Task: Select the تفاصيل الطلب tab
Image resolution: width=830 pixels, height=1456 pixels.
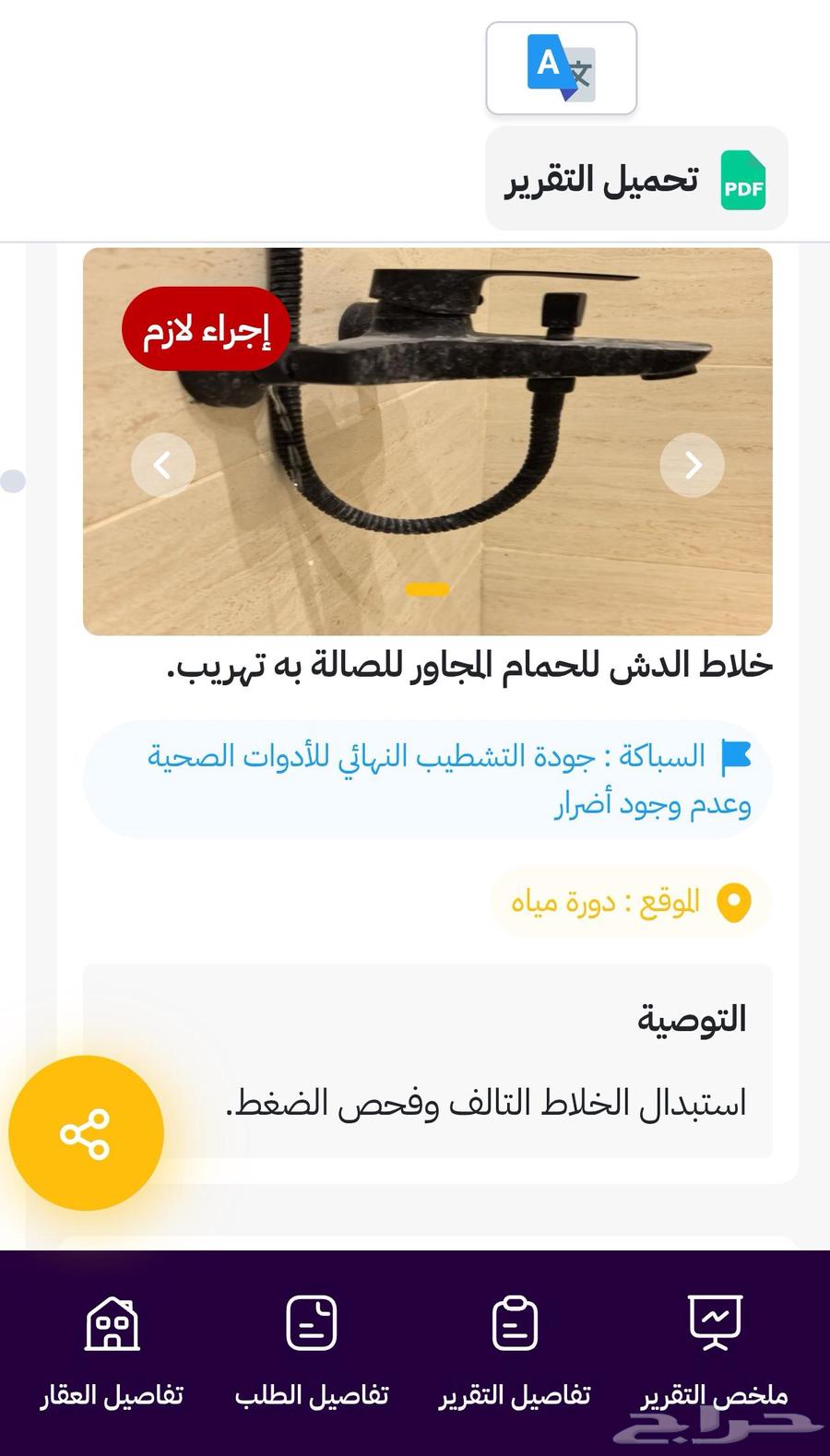Action: point(312,1351)
